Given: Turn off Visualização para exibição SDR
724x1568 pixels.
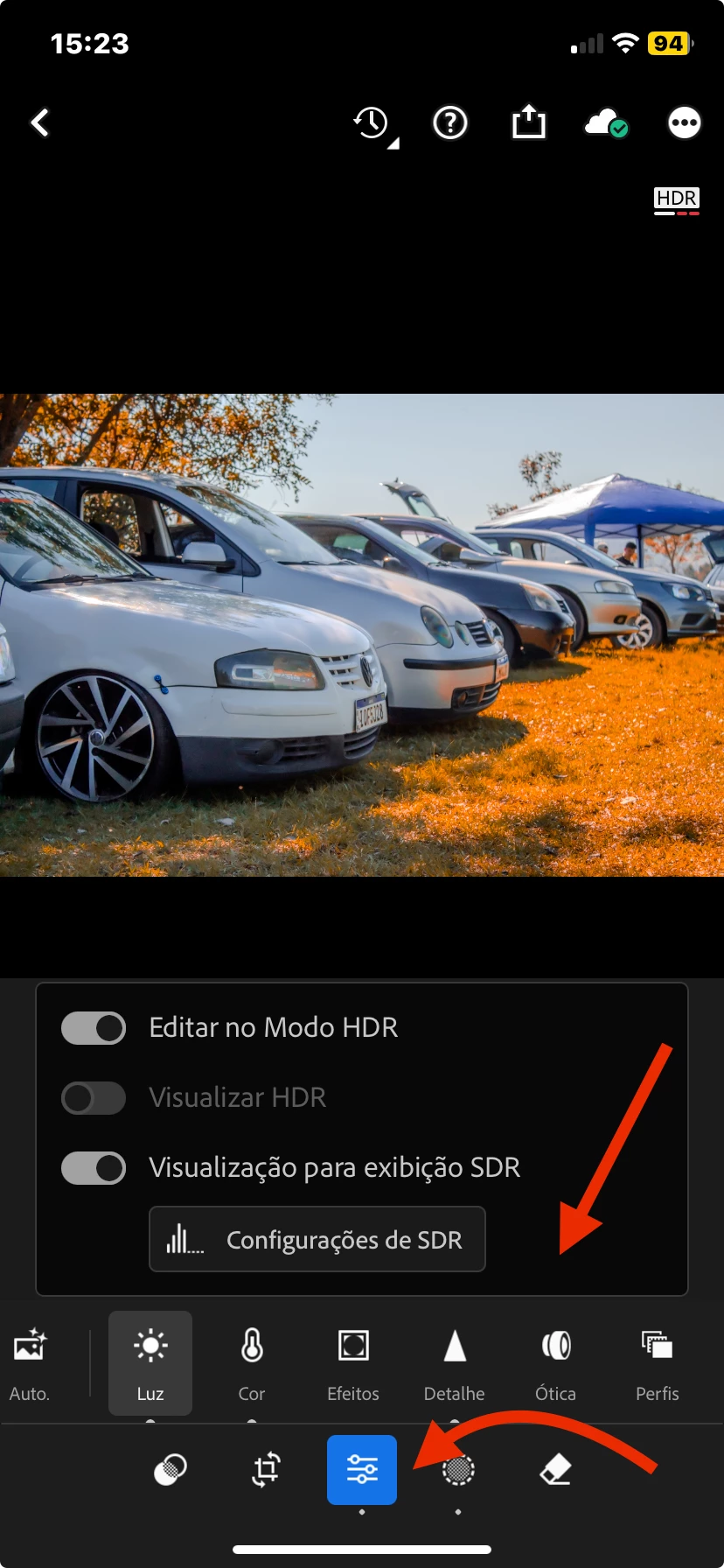Looking at the screenshot, I should [94, 1168].
